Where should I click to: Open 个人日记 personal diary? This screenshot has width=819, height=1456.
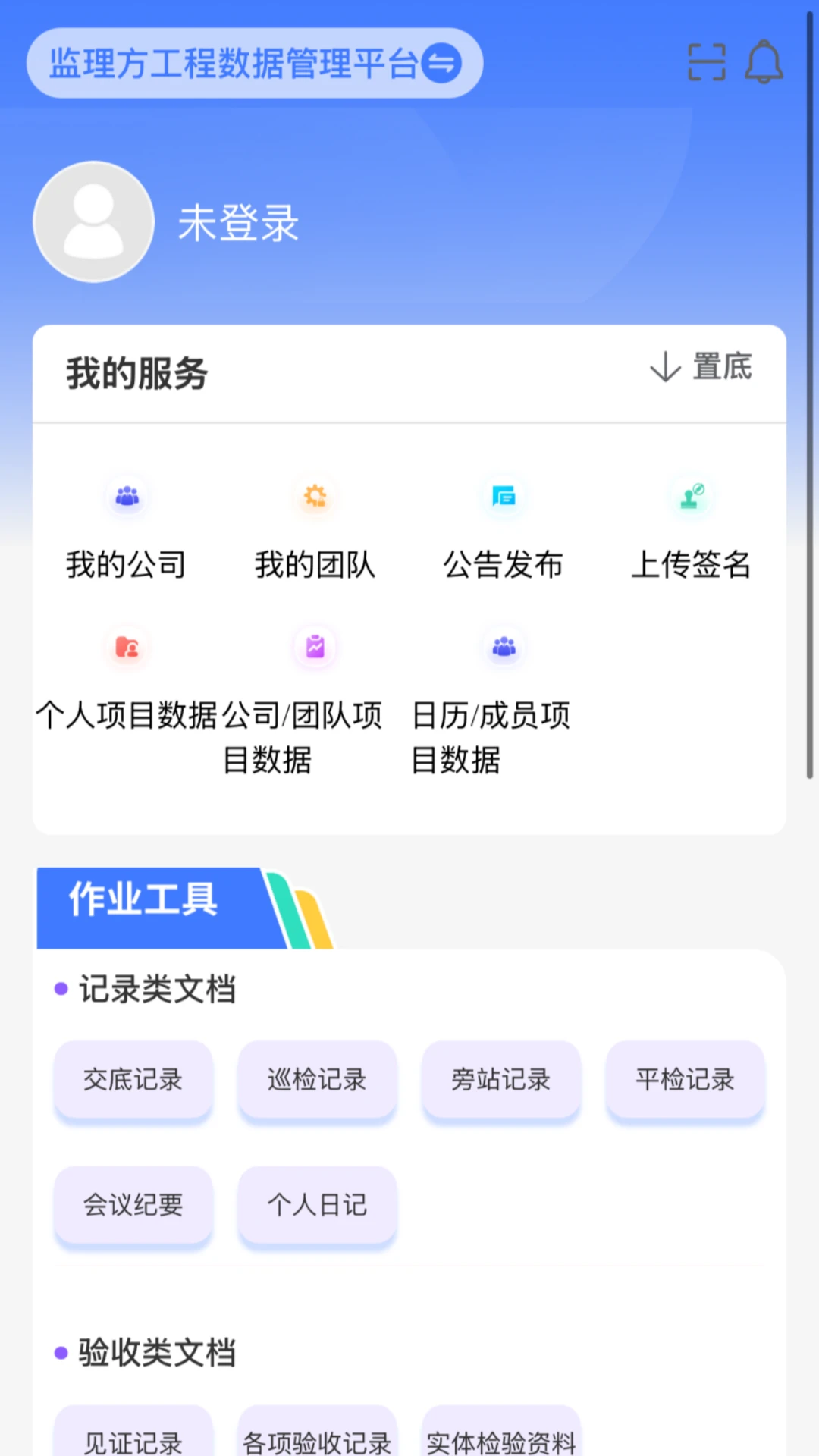316,1205
